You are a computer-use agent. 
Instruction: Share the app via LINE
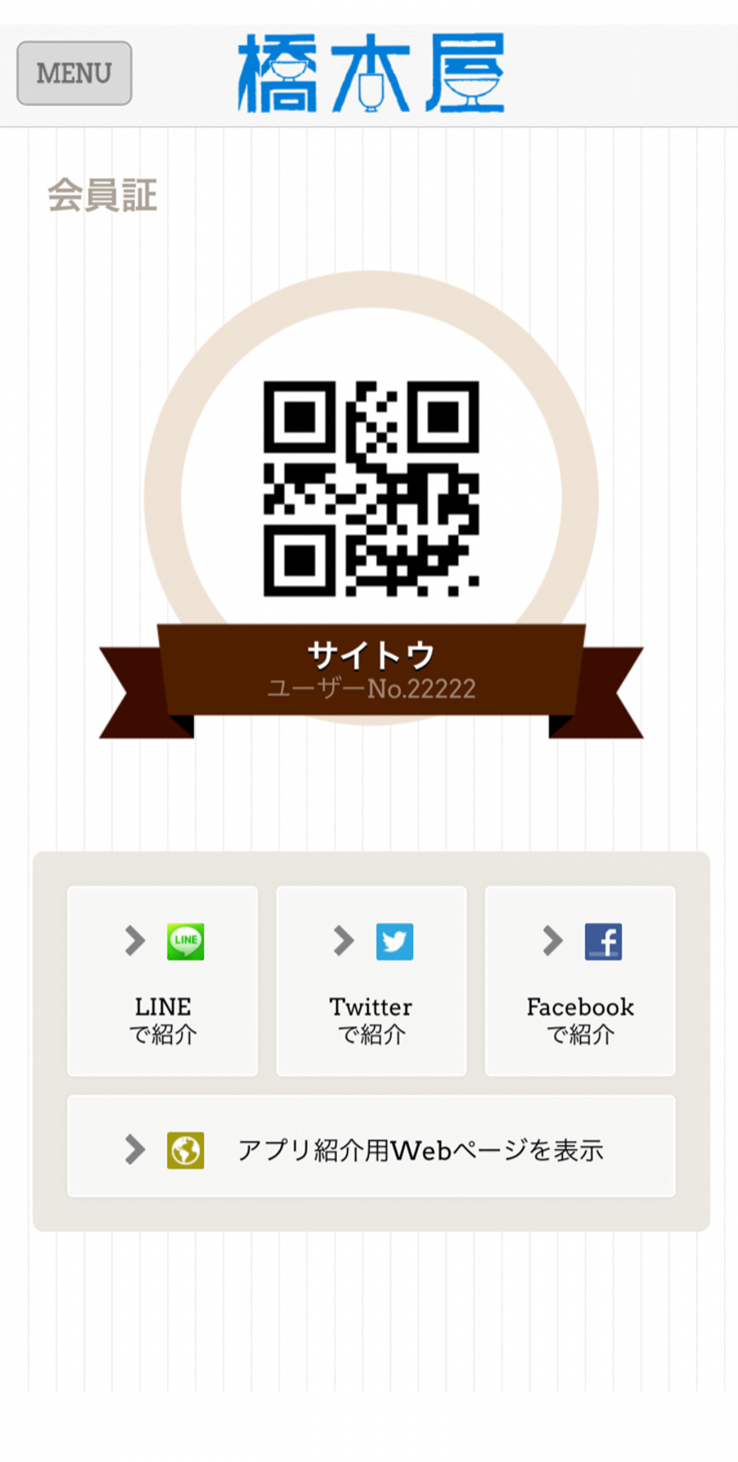tap(162, 981)
